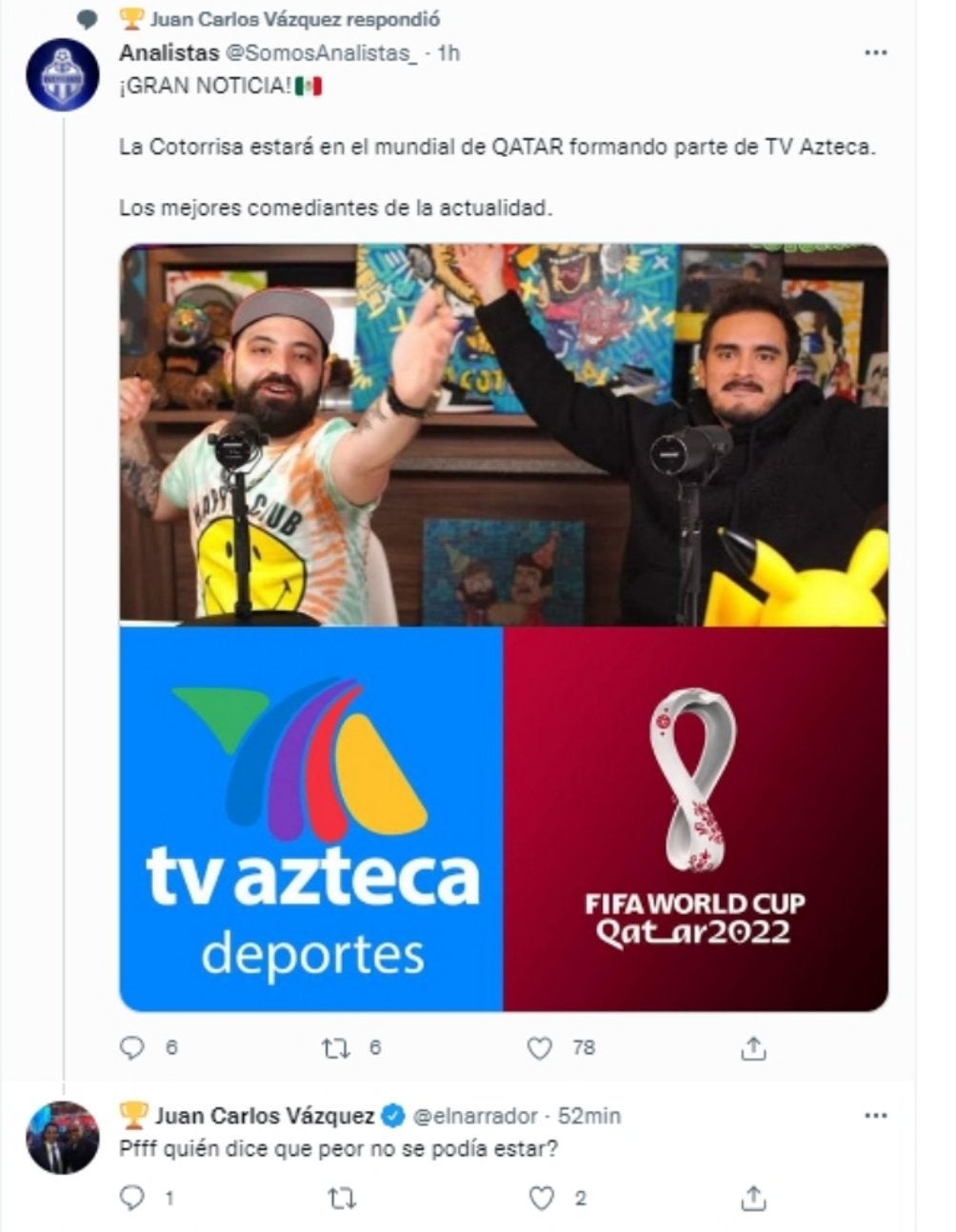Open the Analistas profile picture
The height and width of the screenshot is (1232, 956).
62,74
